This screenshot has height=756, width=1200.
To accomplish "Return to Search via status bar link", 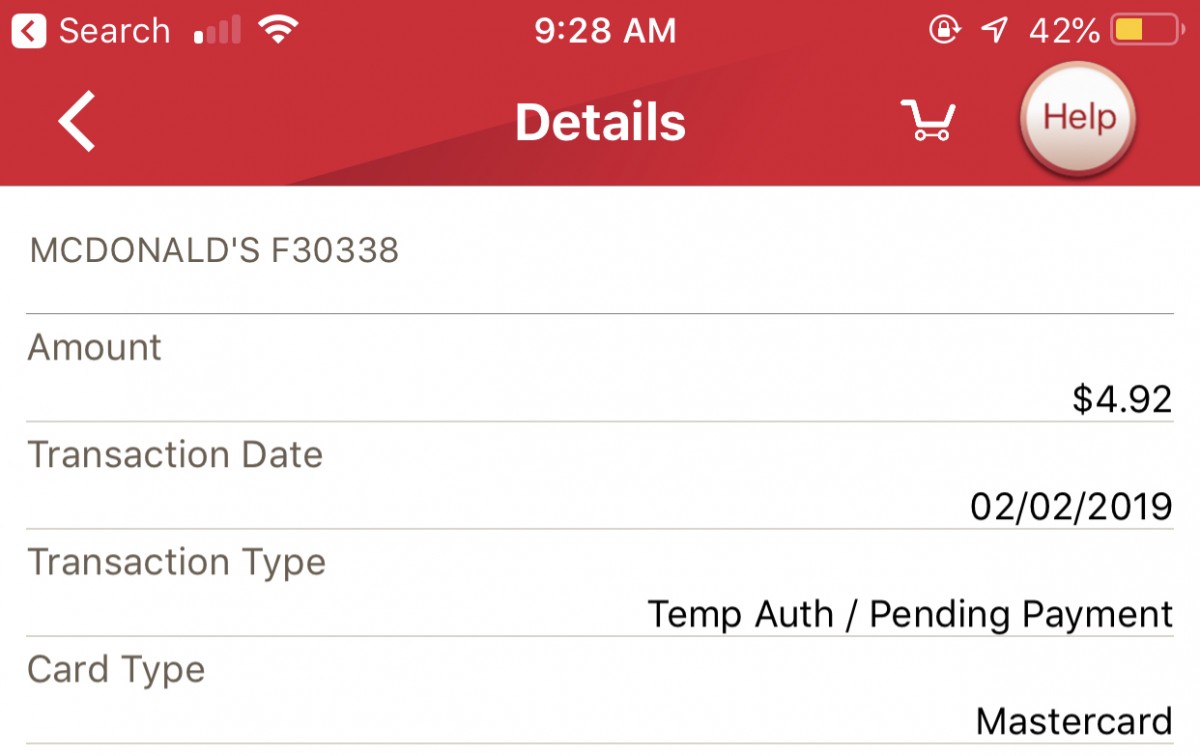I will point(92,31).
